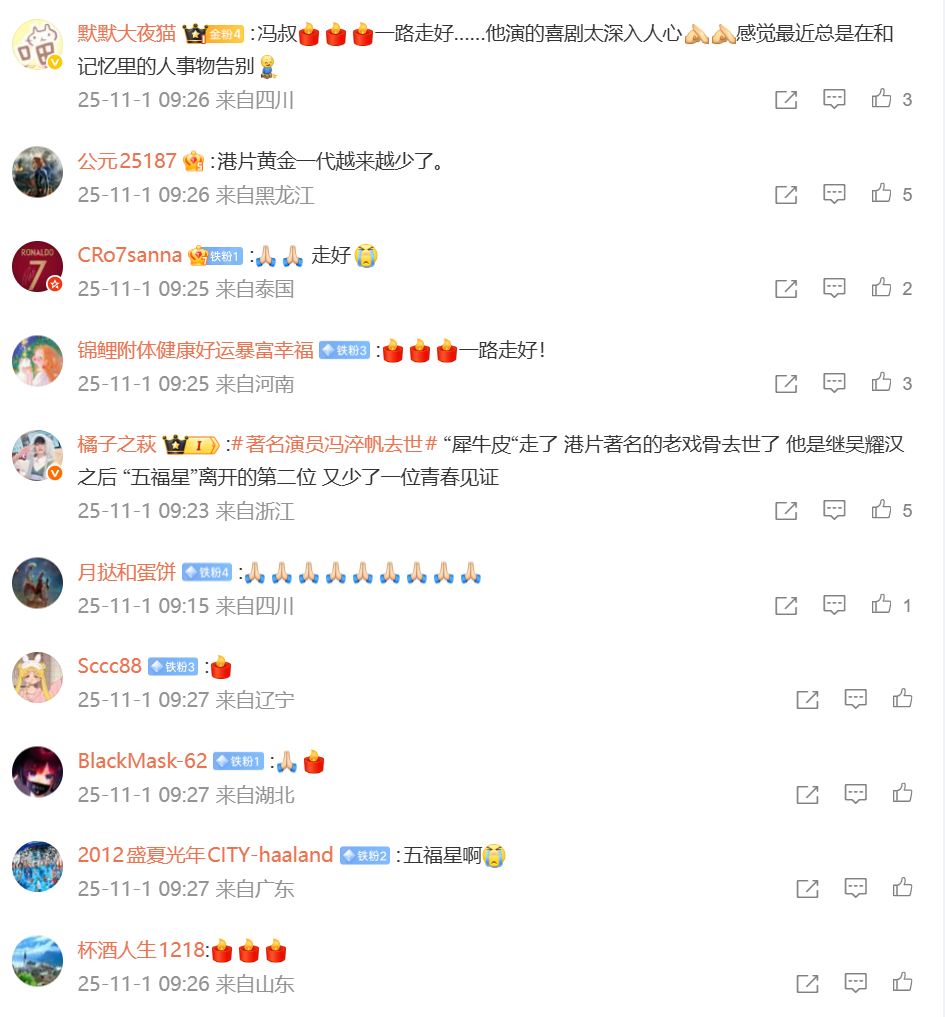Open username 月挞和蛋饼
The image size is (945, 1017).
(127, 573)
